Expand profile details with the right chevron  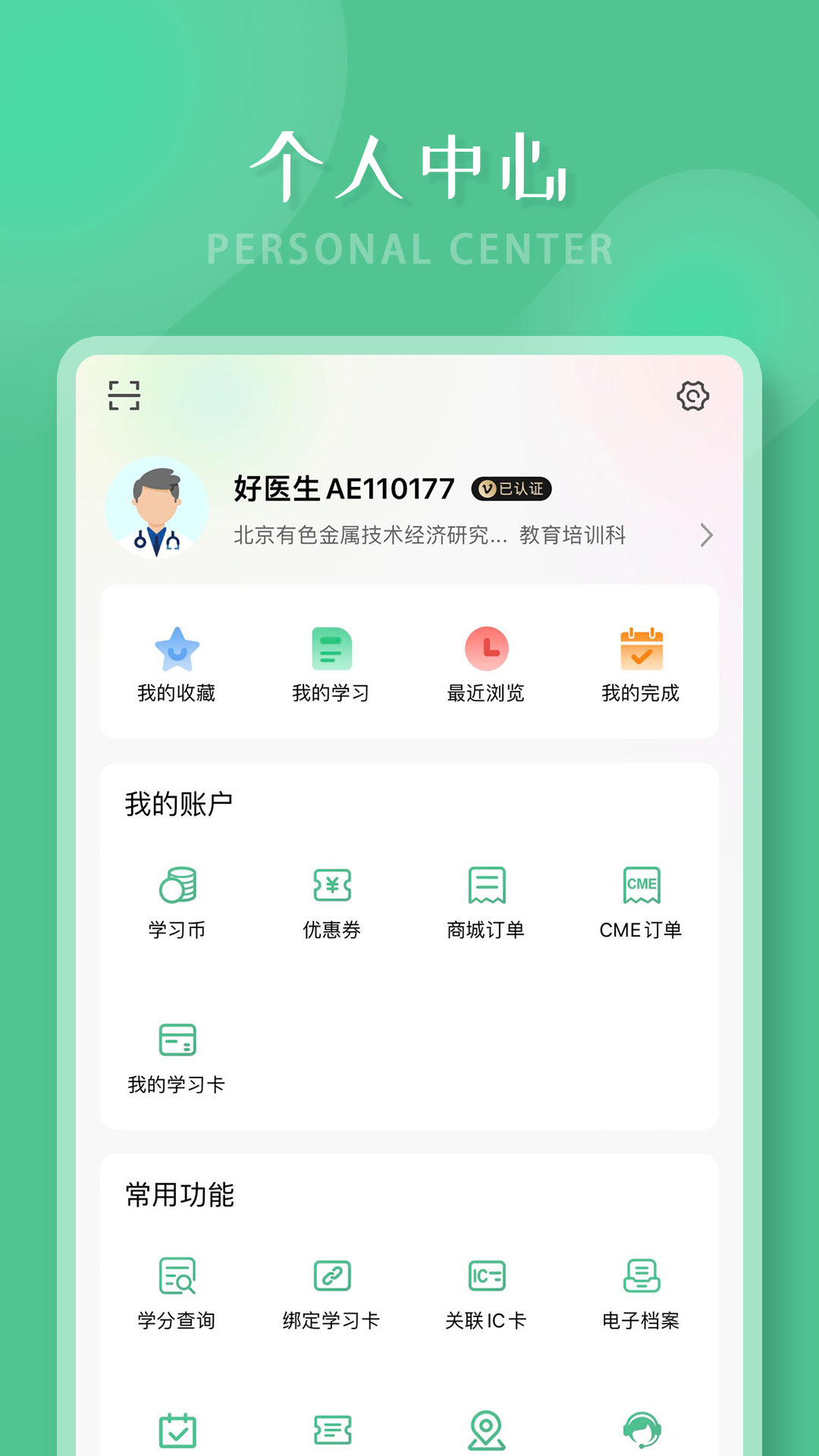pyautogui.click(x=705, y=535)
